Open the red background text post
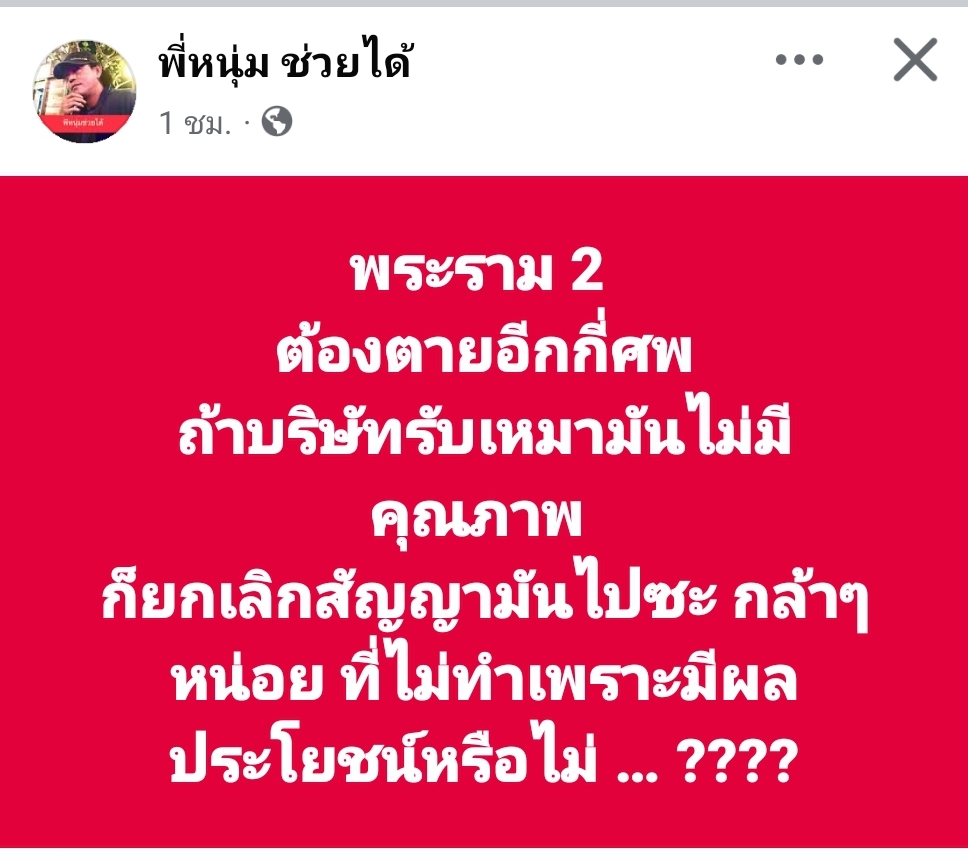Screen dimensions: 968x865 point(484,510)
